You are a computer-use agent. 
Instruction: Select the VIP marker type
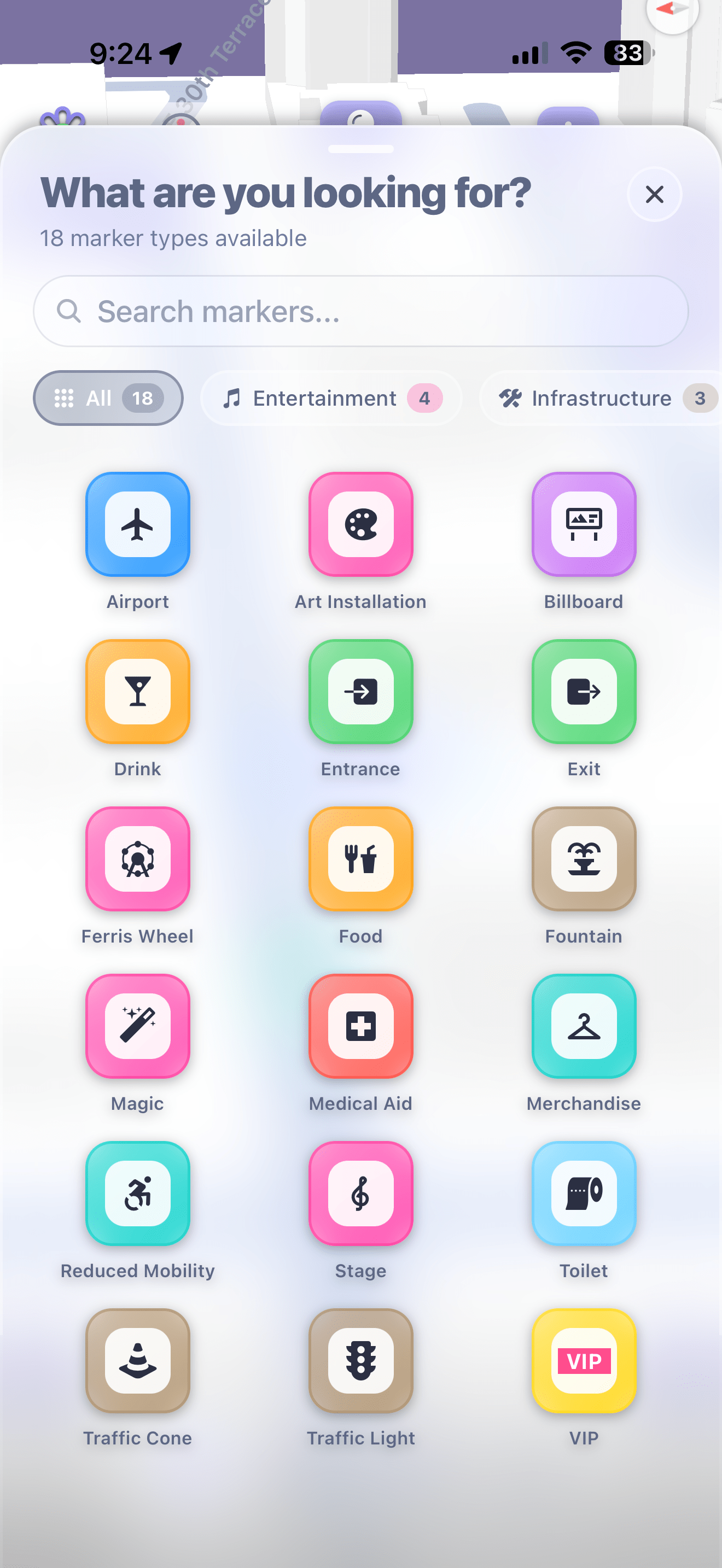pyautogui.click(x=583, y=1360)
